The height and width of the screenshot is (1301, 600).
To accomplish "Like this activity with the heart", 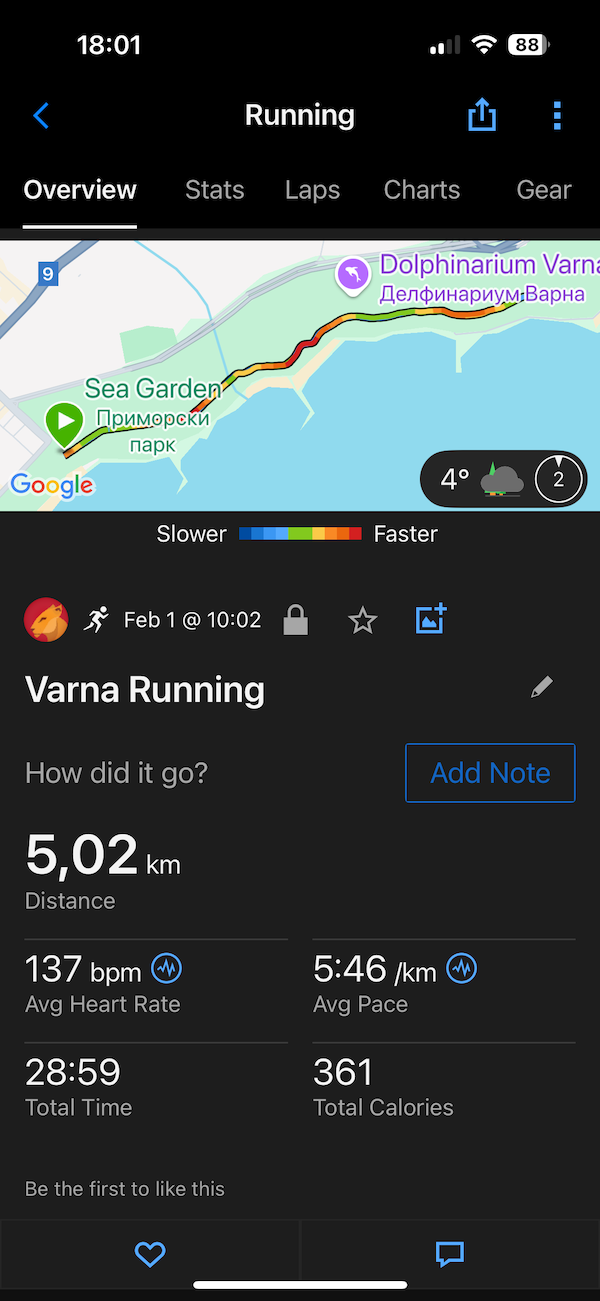I will point(150,1254).
